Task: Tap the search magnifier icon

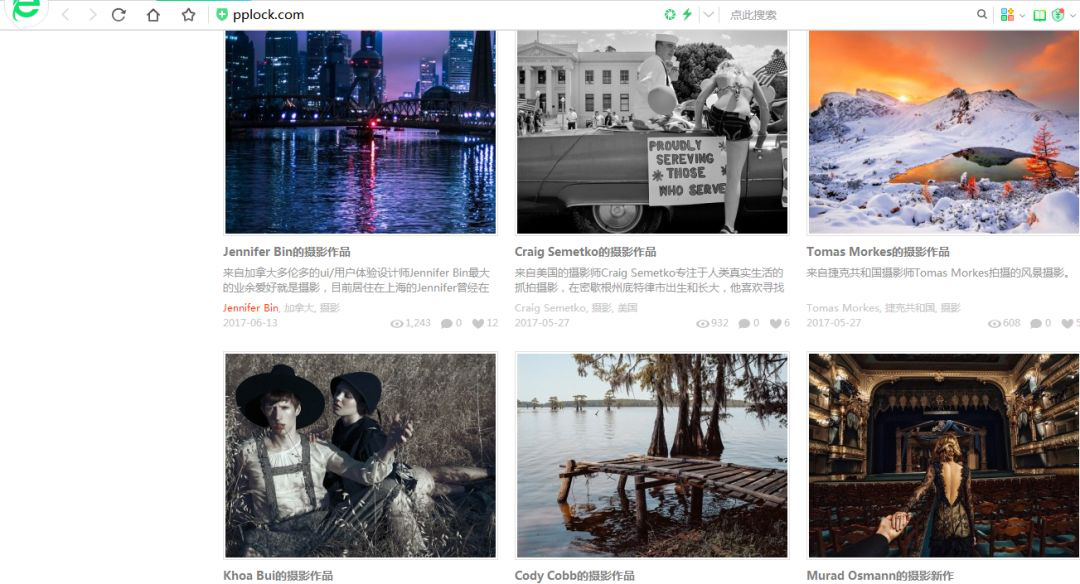Action: tap(982, 15)
